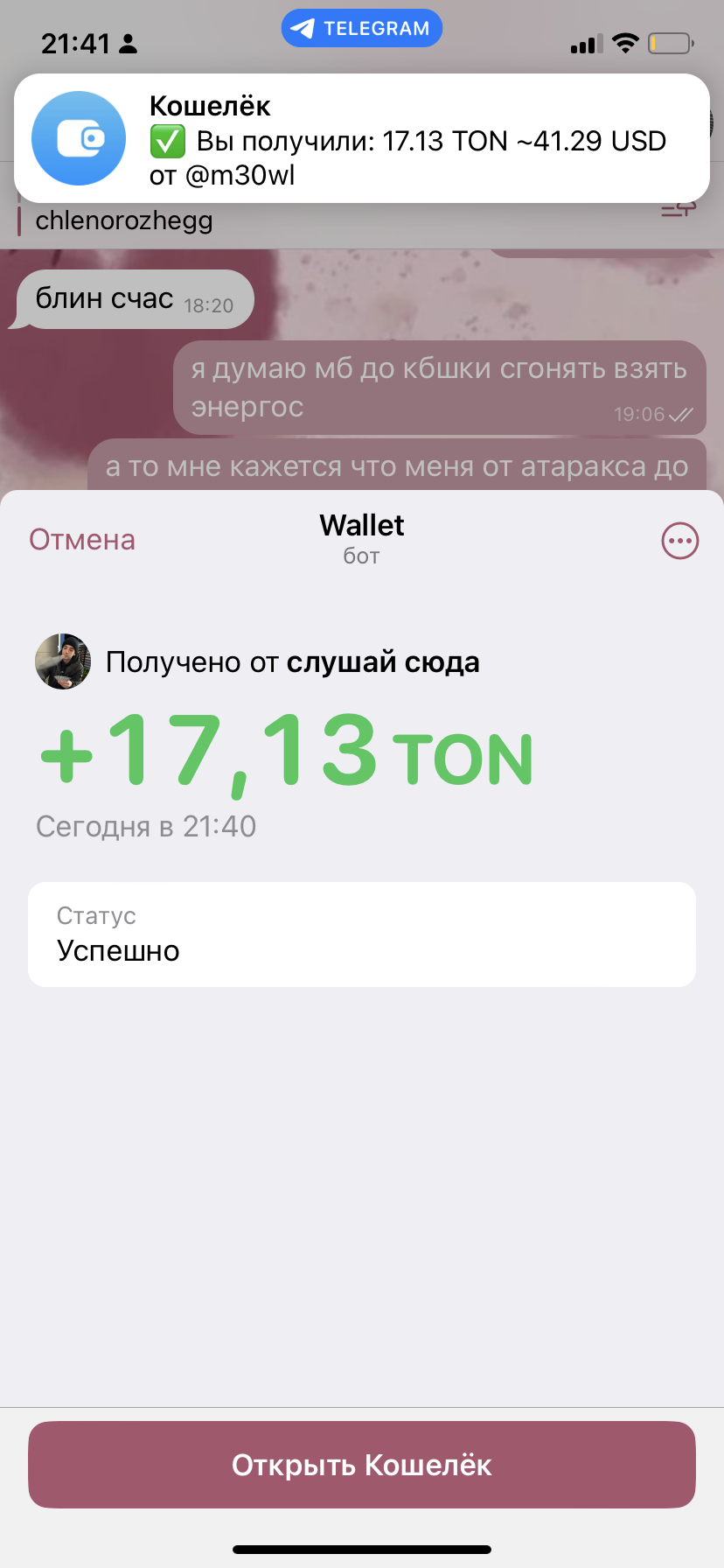
Task: Open the three-dot options menu
Action: pyautogui.click(x=679, y=541)
